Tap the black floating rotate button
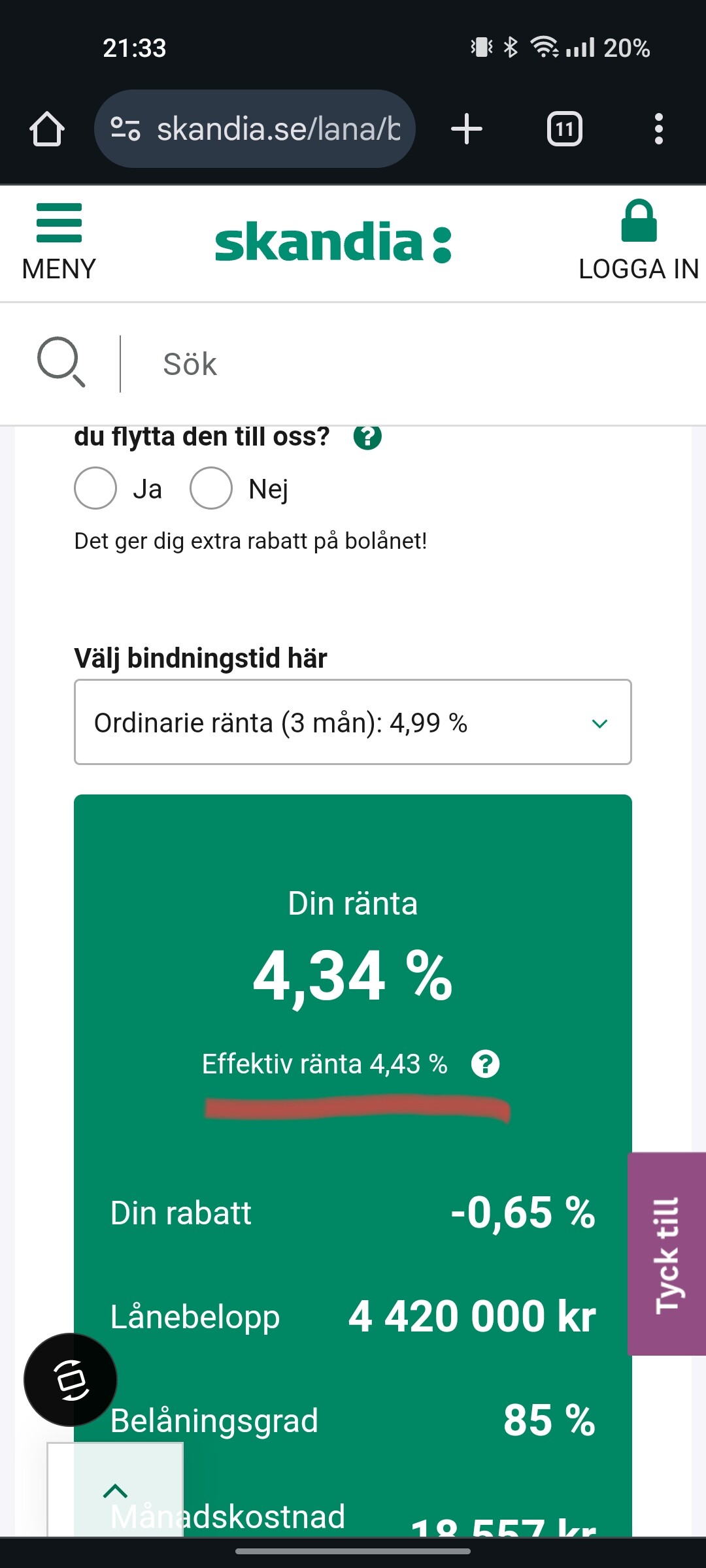This screenshot has height=1568, width=706. coord(71,1380)
